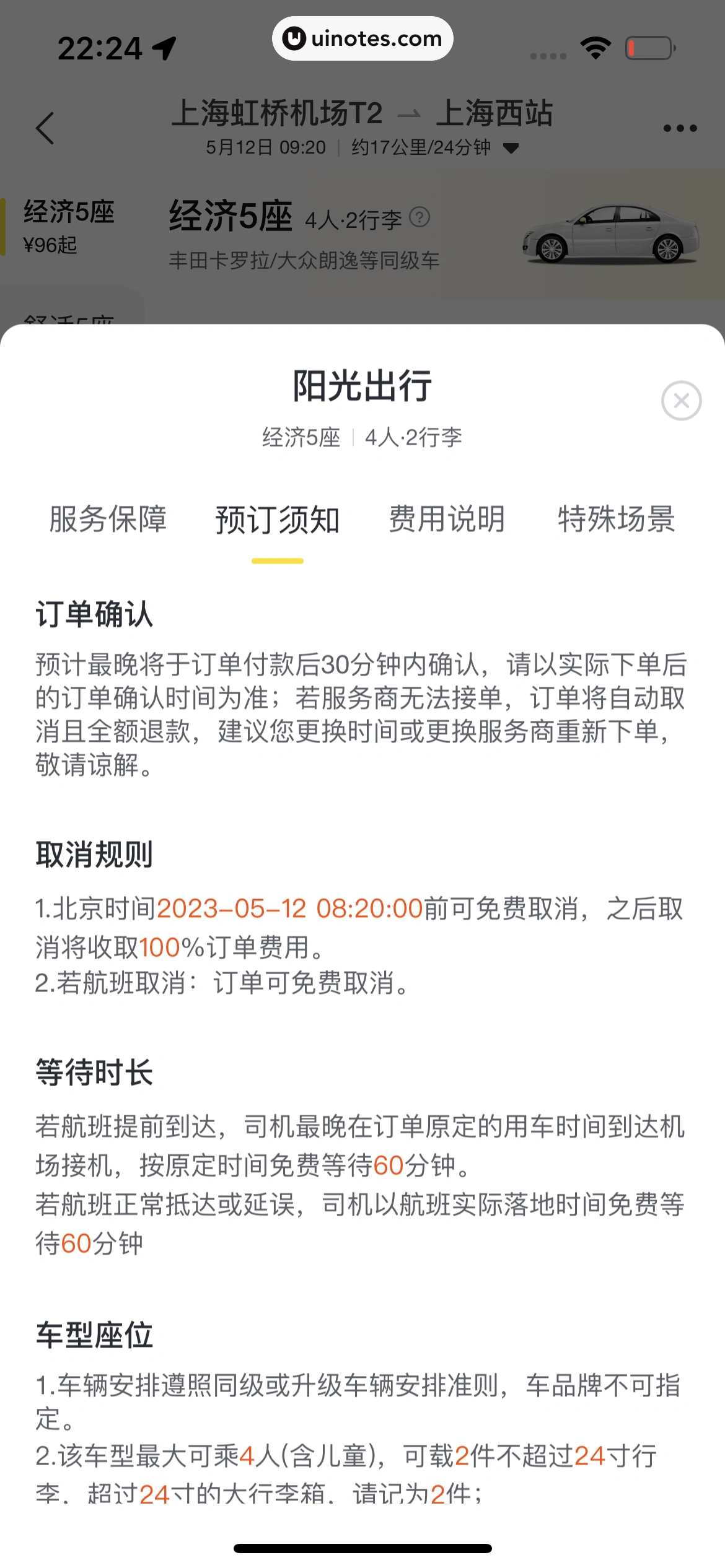The image size is (725, 1568).
Task: Go back using the top-left arrow
Action: click(x=45, y=128)
